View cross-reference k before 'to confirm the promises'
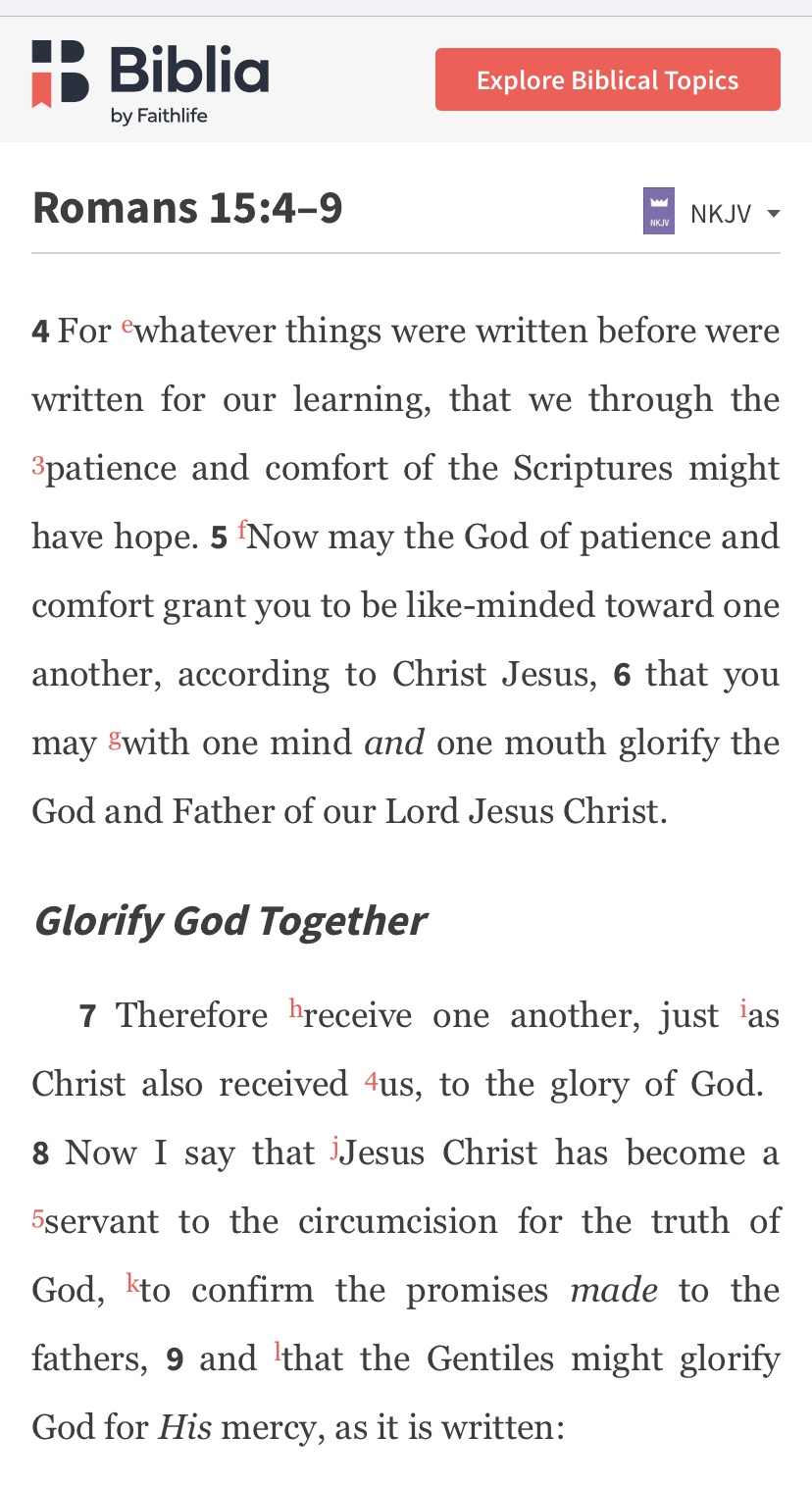812x1486 pixels. click(132, 1284)
